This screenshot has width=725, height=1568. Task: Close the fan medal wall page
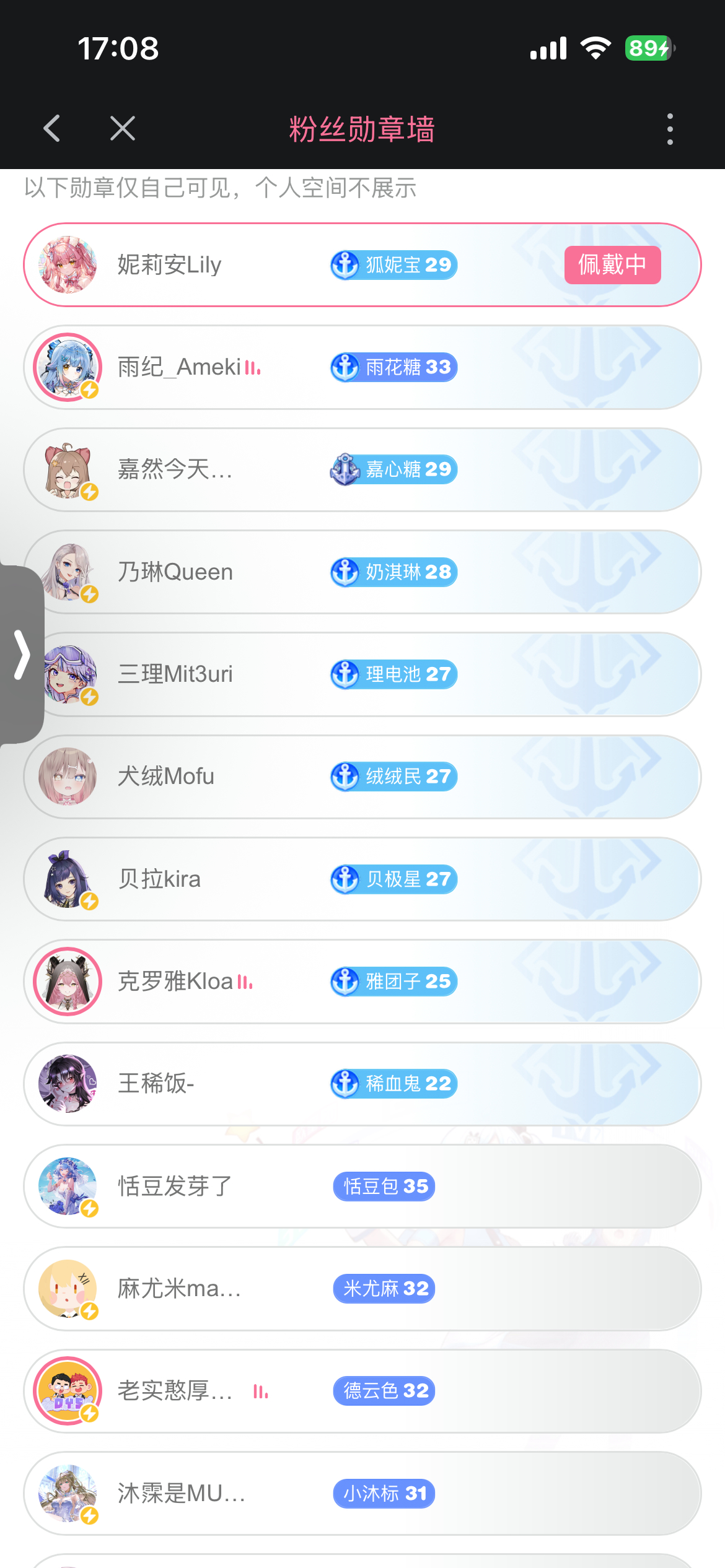pos(122,129)
